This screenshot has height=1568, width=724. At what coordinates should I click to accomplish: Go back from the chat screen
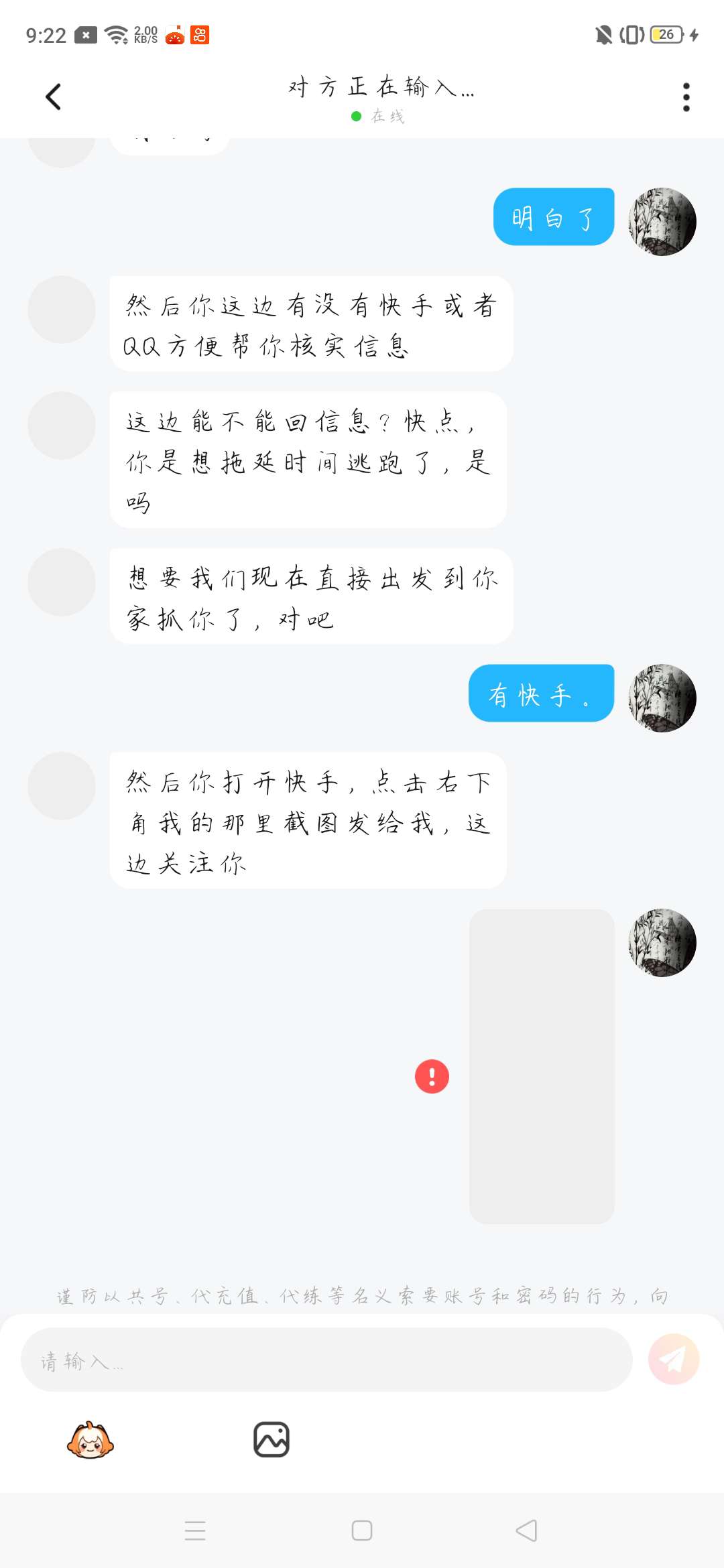(x=54, y=97)
